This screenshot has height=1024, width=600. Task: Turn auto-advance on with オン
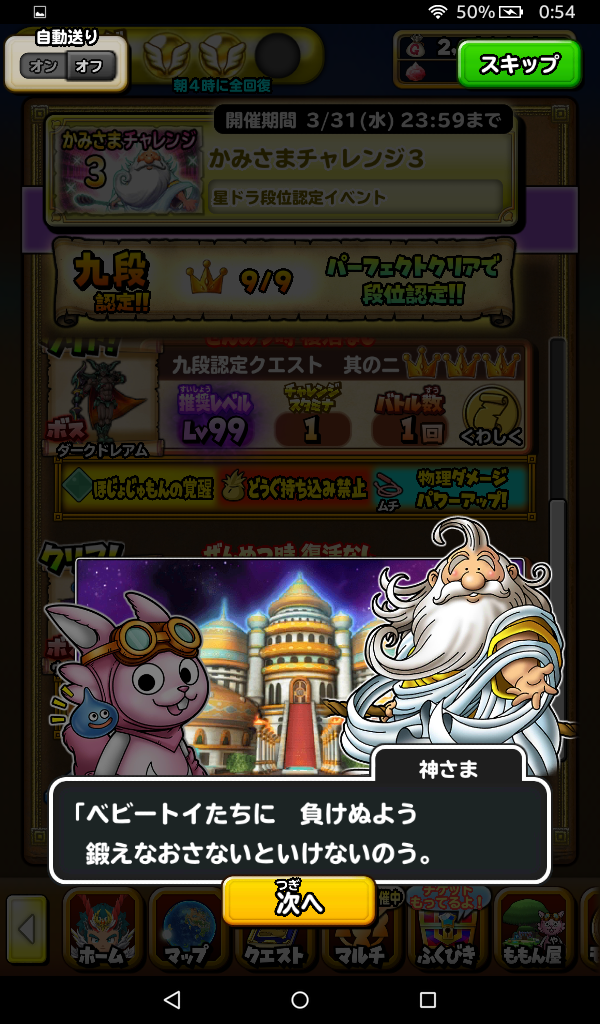[x=43, y=67]
